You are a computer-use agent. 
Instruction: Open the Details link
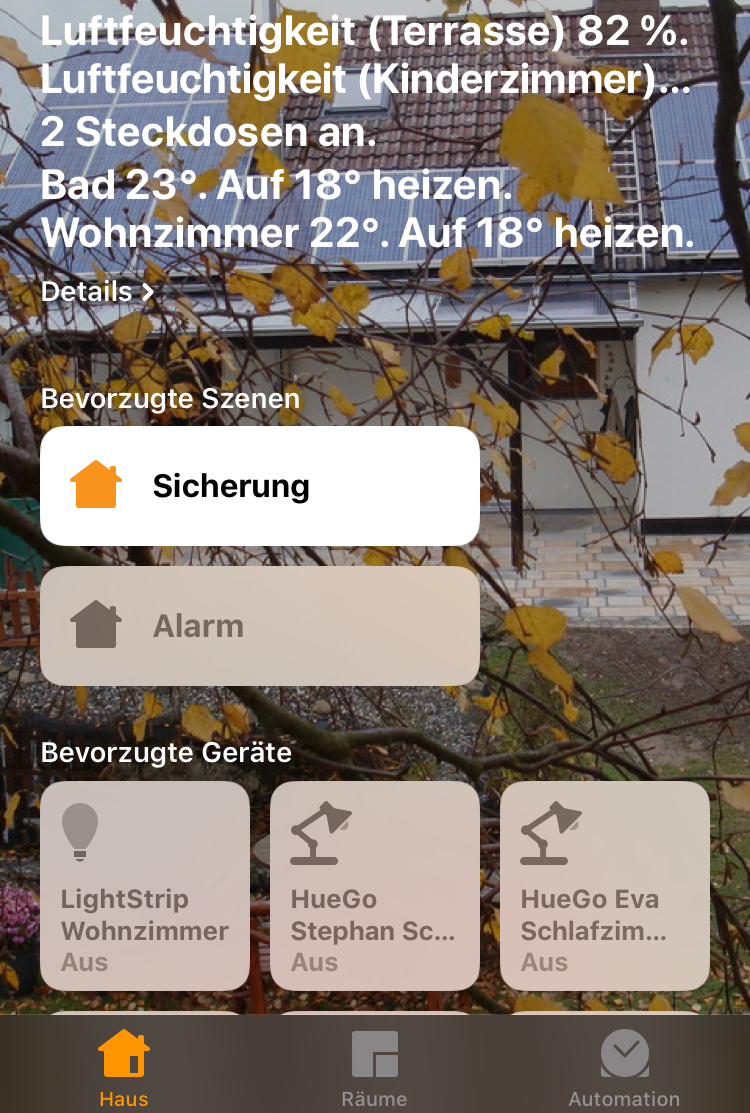click(x=97, y=292)
